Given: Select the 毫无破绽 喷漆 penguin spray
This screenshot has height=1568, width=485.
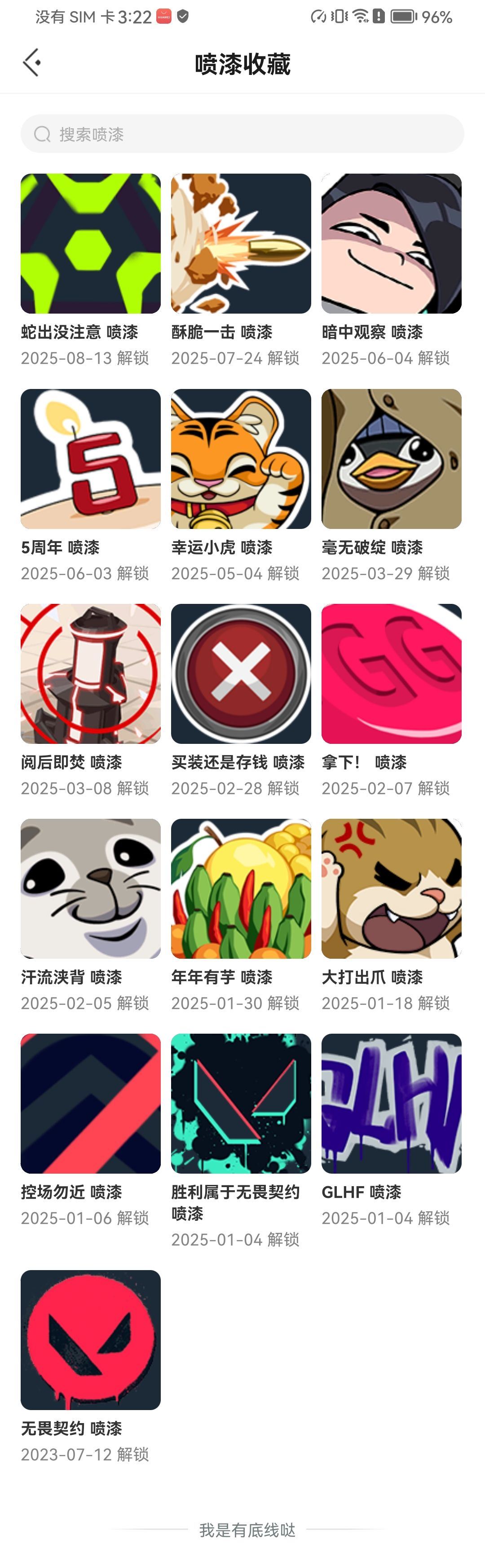Looking at the screenshot, I should pos(391,459).
